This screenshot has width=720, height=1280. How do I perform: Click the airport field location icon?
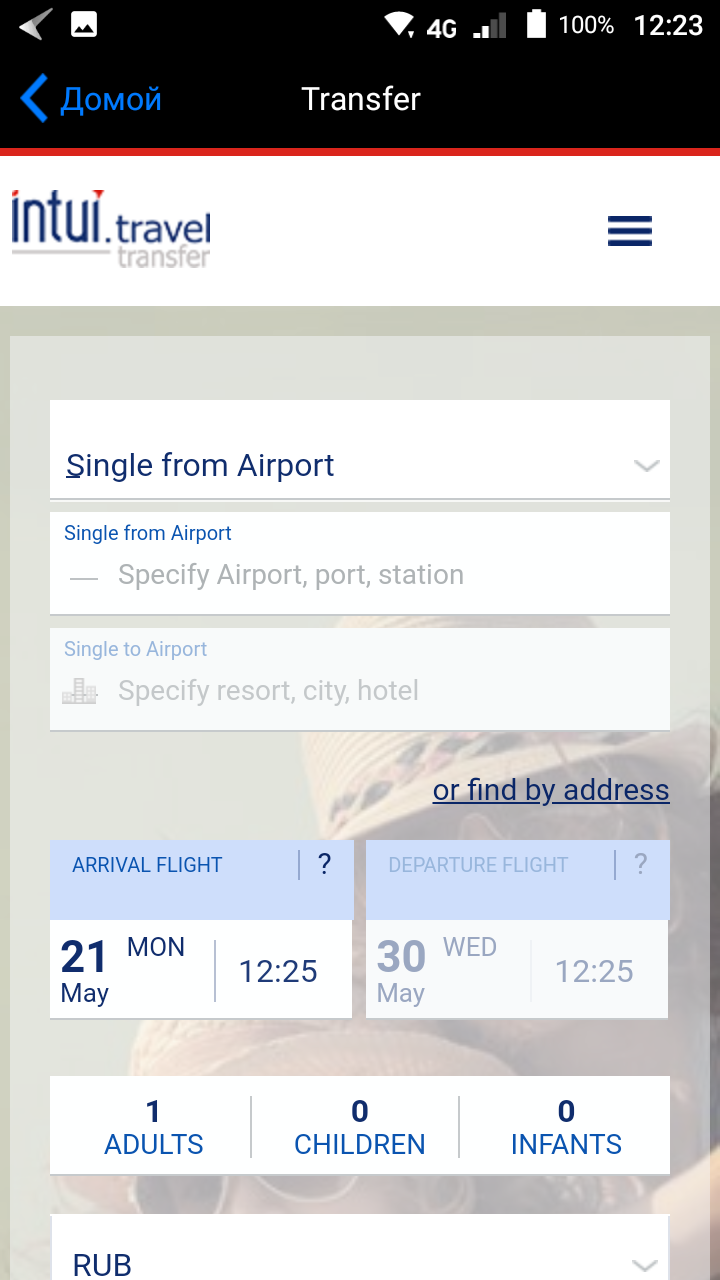(x=84, y=574)
